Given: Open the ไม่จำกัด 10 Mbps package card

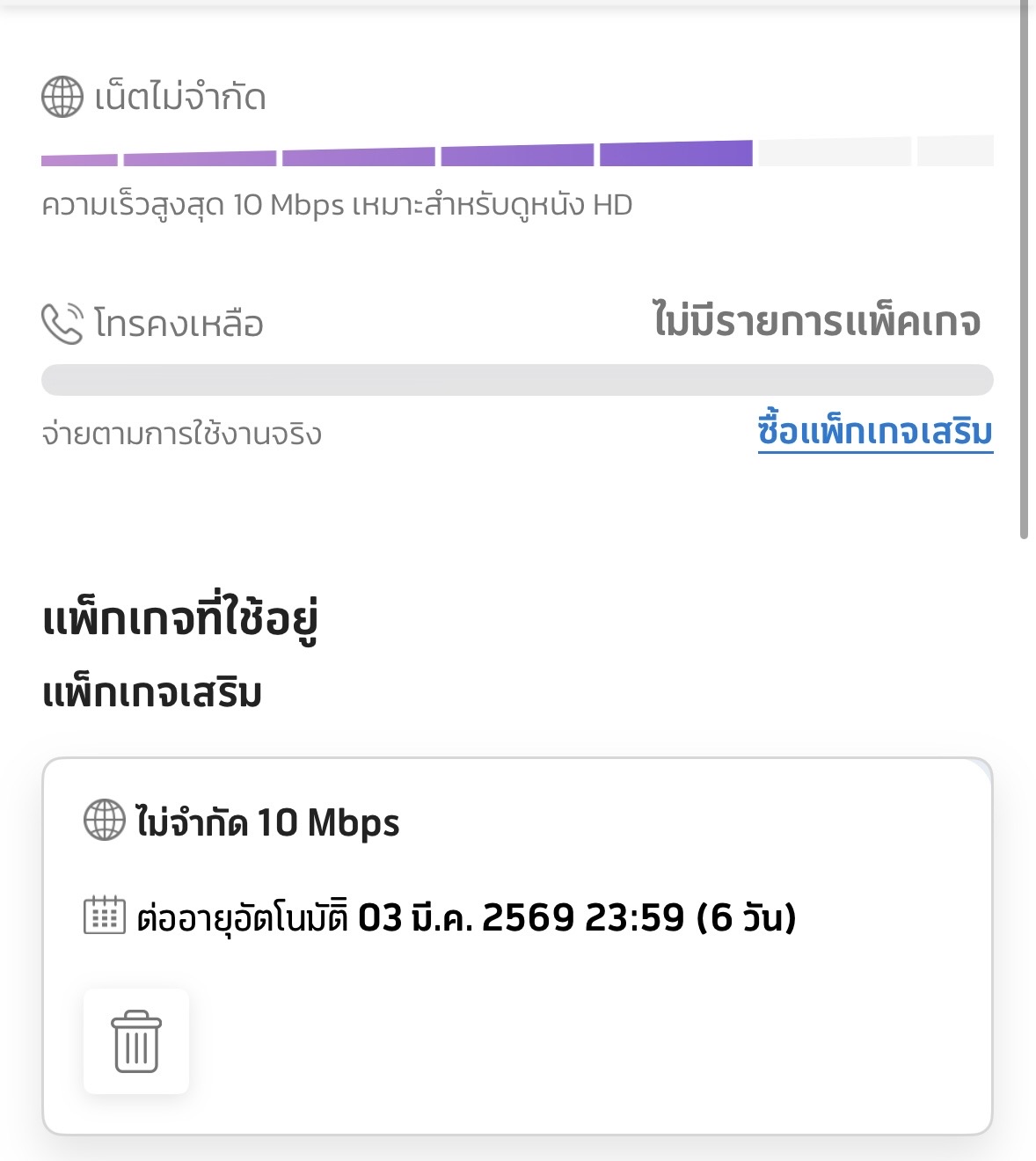Looking at the screenshot, I should (517, 946).
